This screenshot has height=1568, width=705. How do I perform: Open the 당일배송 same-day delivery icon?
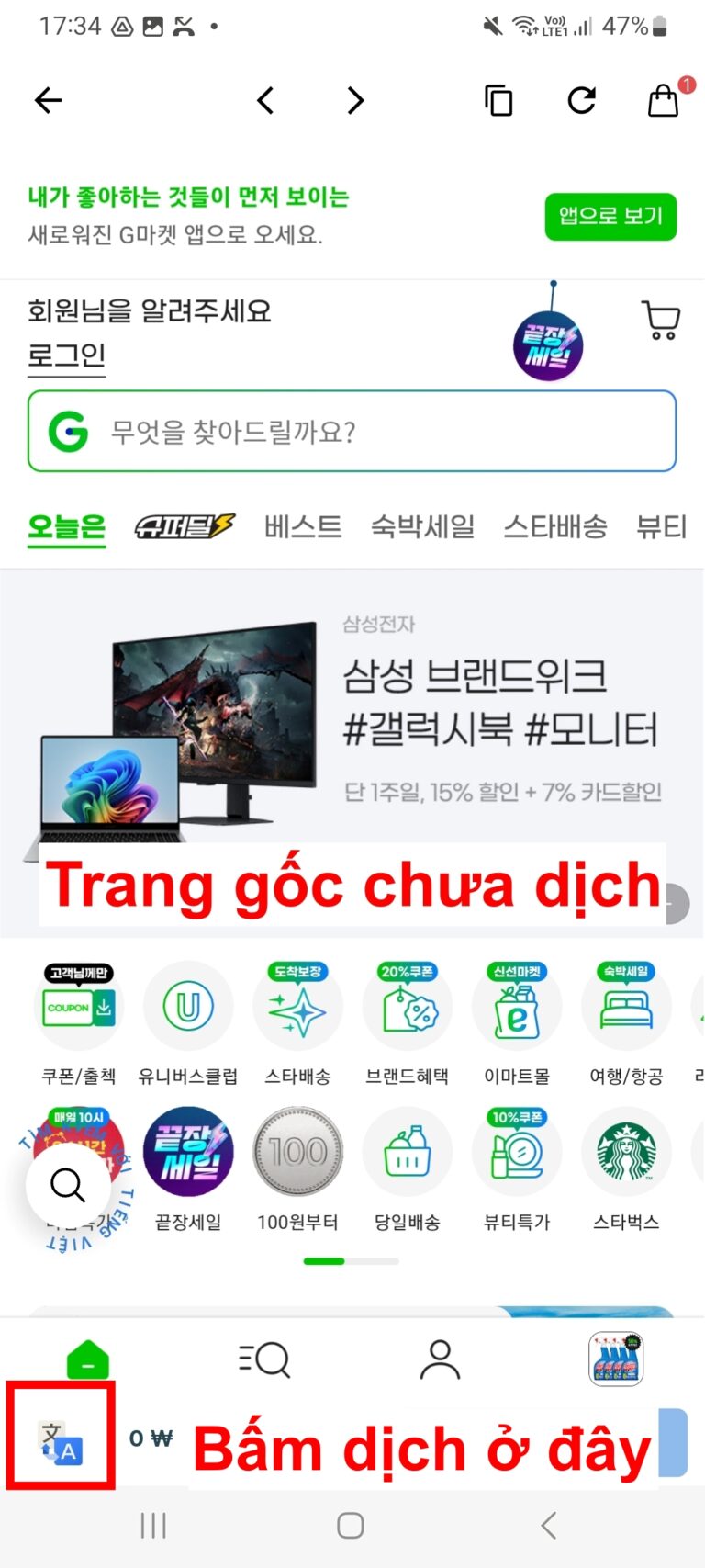pyautogui.click(x=408, y=1151)
